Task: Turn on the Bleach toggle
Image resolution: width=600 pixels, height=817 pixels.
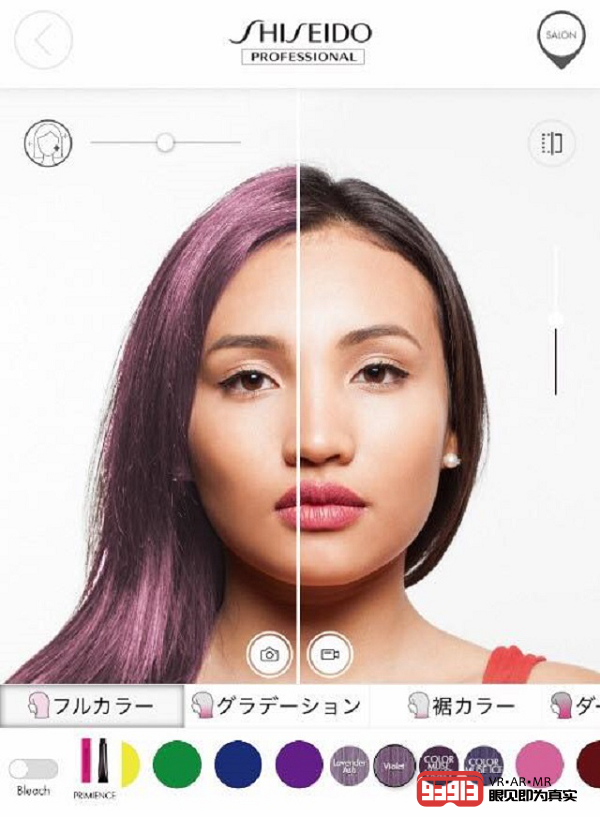Action: [x=33, y=769]
